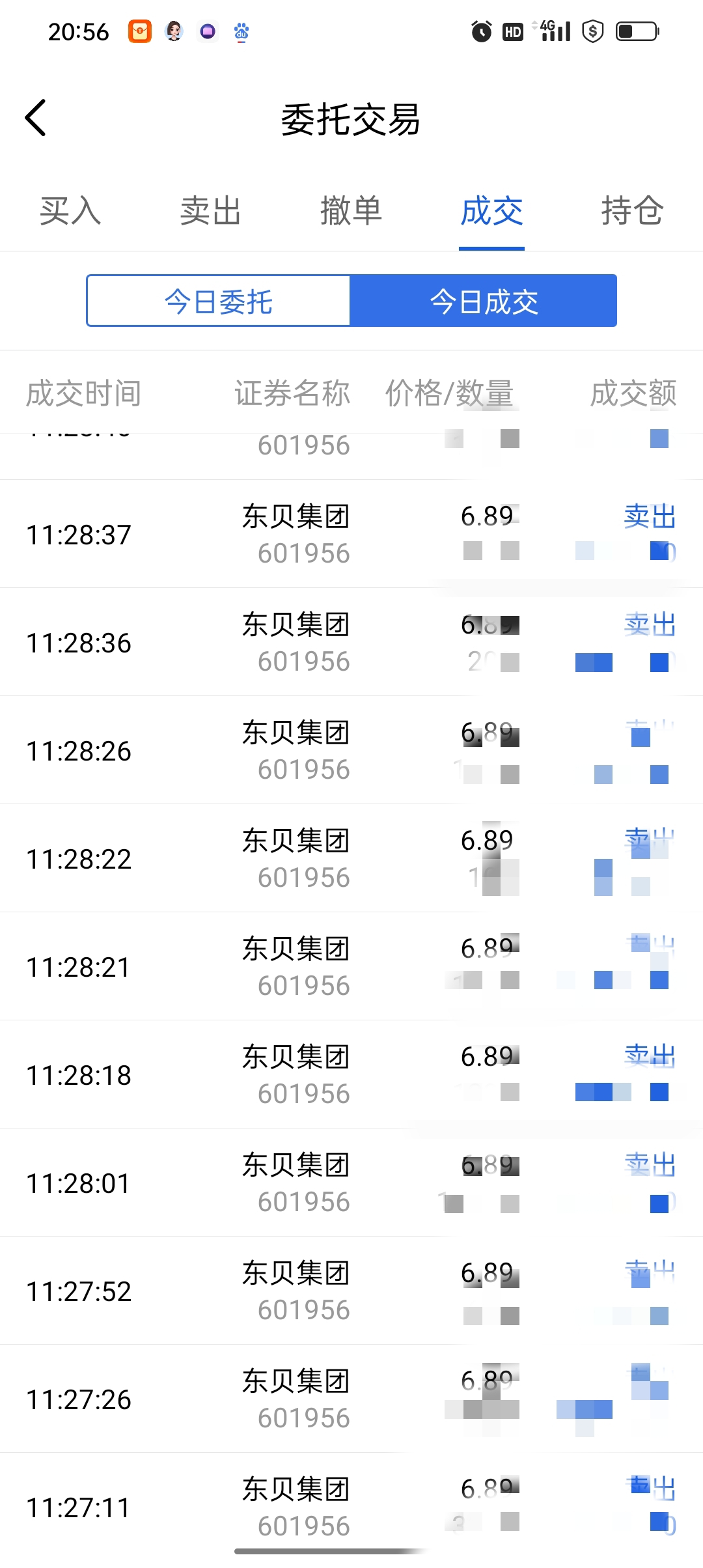Viewport: 703px width, 1568px height.
Task: Open the 11:28:01 trade record
Action: pyautogui.click(x=351, y=1183)
